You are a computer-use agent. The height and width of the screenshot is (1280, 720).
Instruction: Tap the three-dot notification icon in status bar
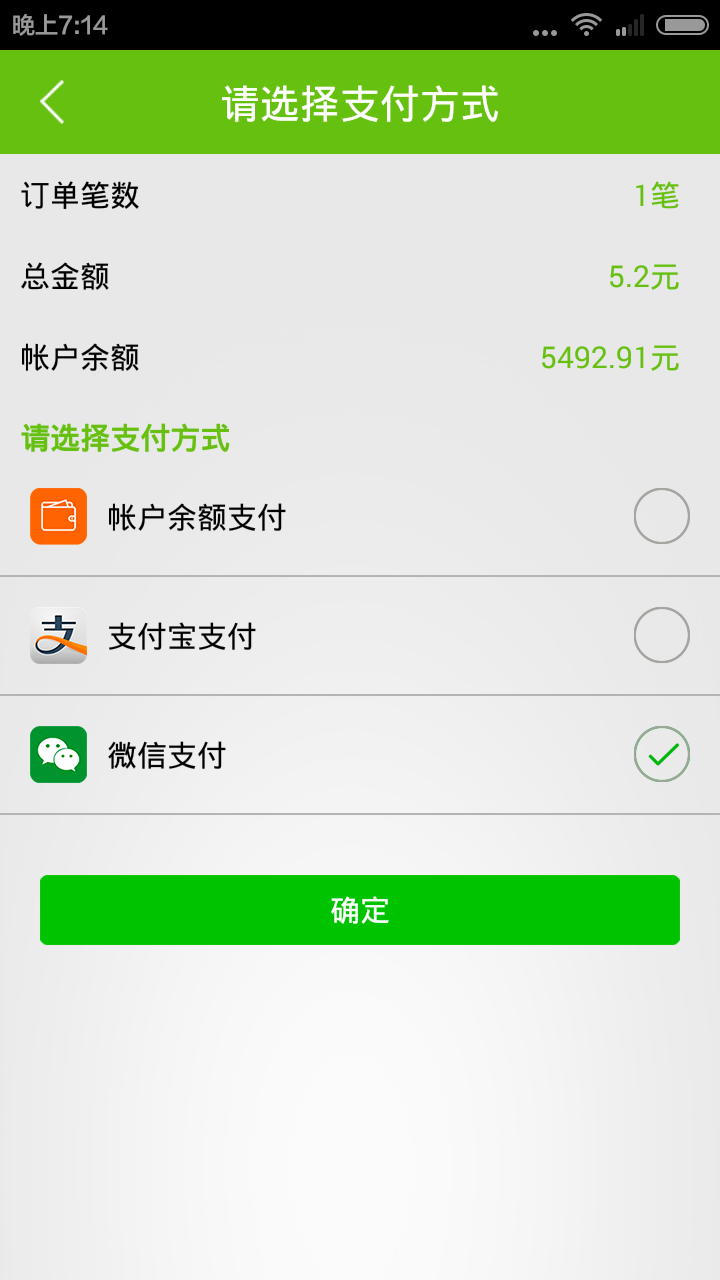[545, 31]
